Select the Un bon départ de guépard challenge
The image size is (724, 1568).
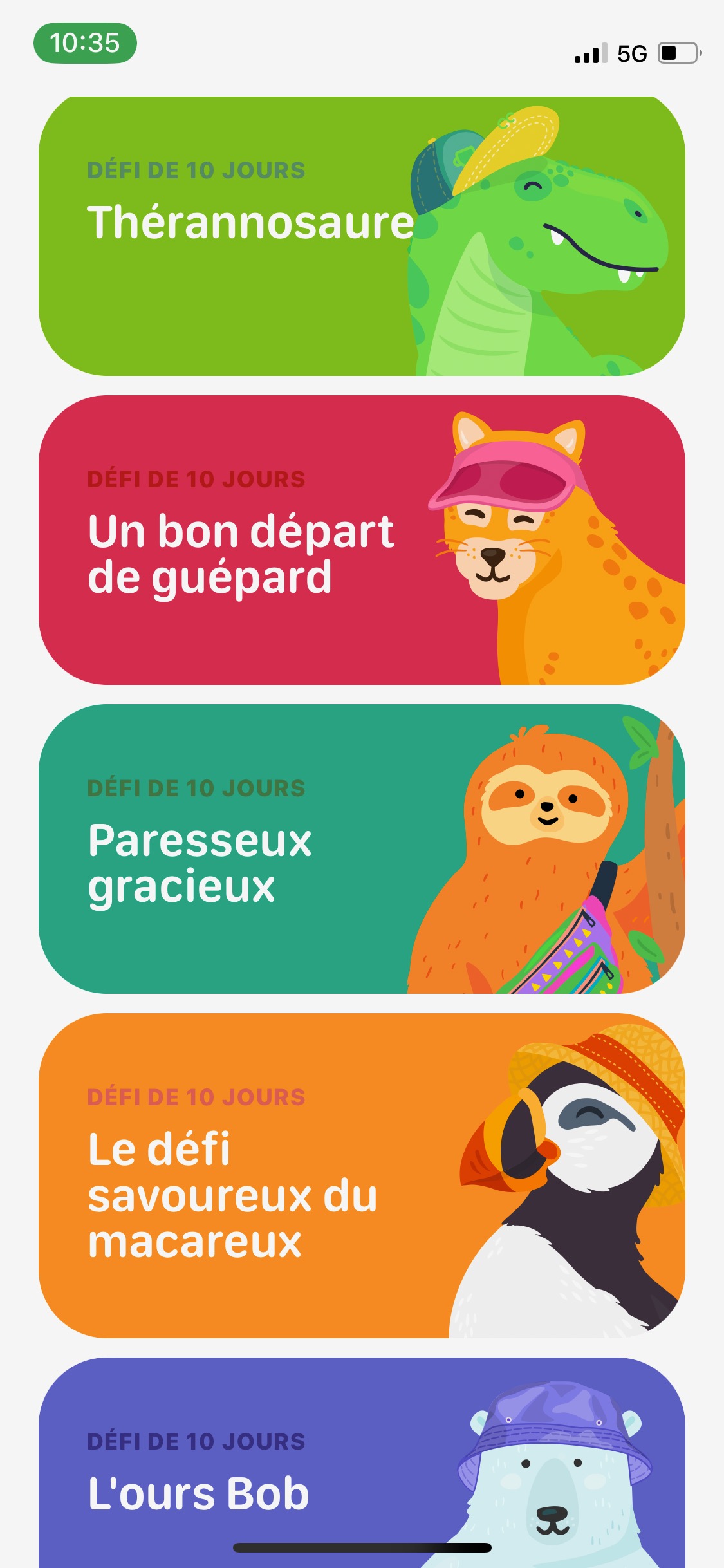point(360,539)
